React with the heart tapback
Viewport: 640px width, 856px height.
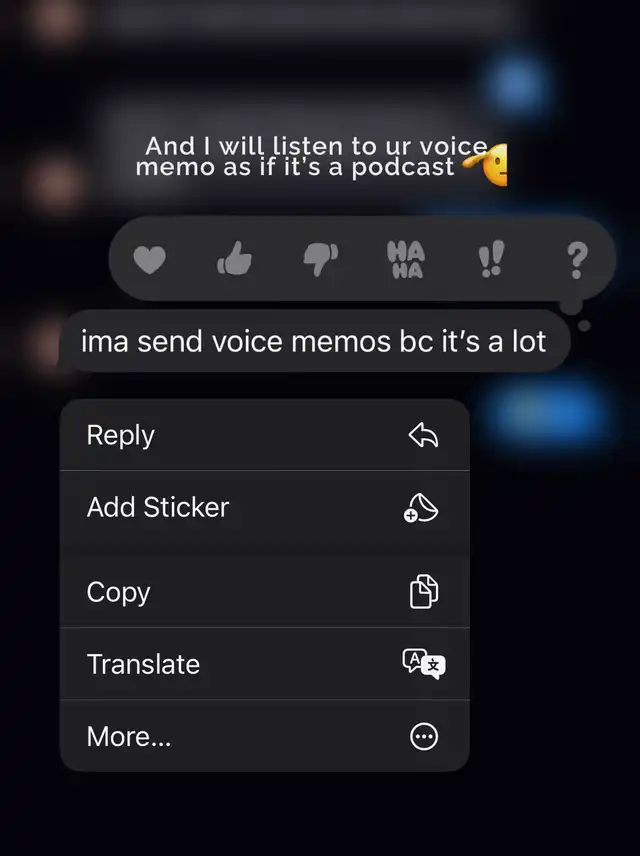pyautogui.click(x=149, y=261)
